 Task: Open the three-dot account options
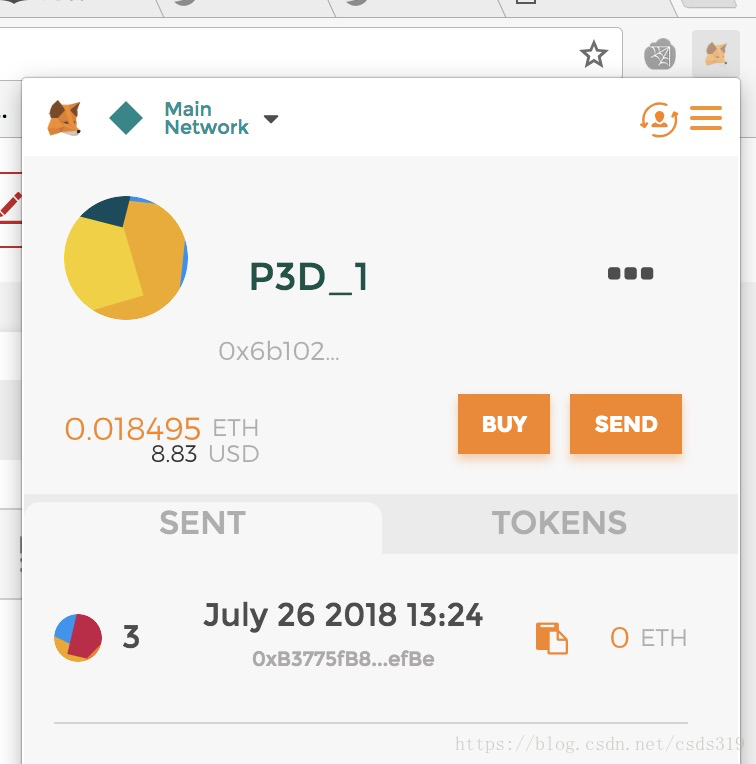coord(630,273)
